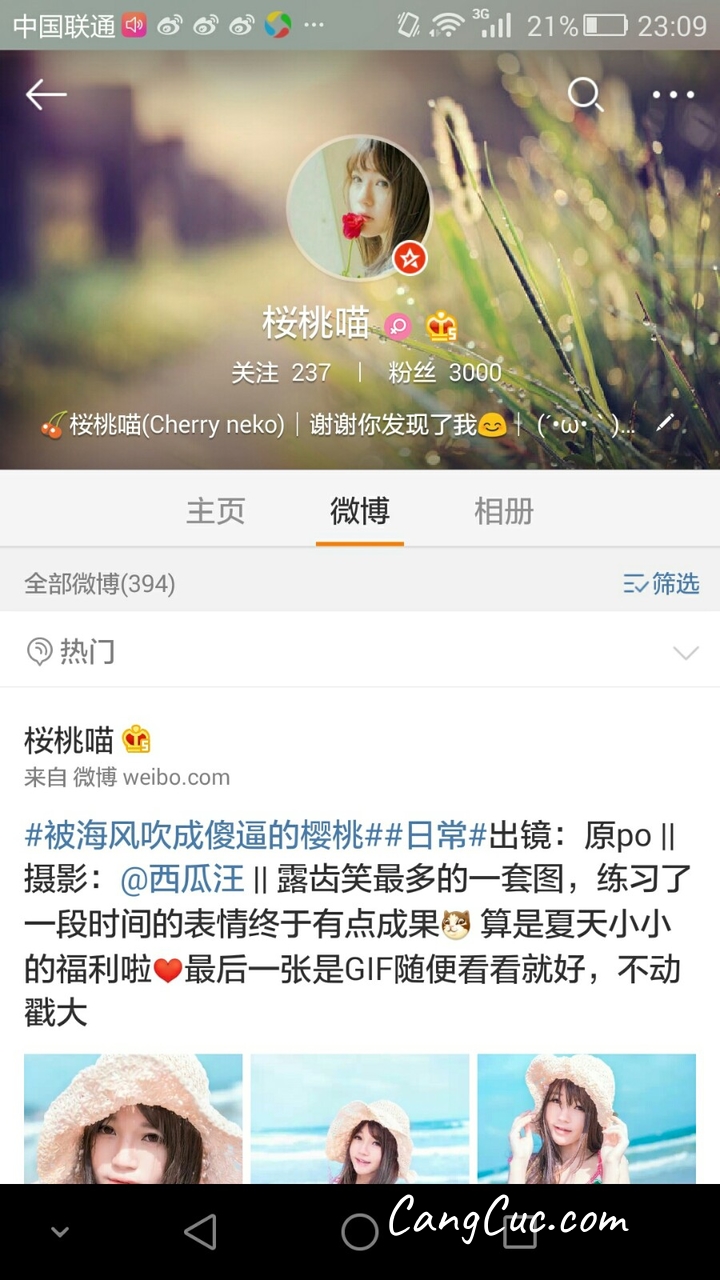Viewport: 720px width, 1280px height.
Task: Open the three-dot overflow menu
Action: 673,95
